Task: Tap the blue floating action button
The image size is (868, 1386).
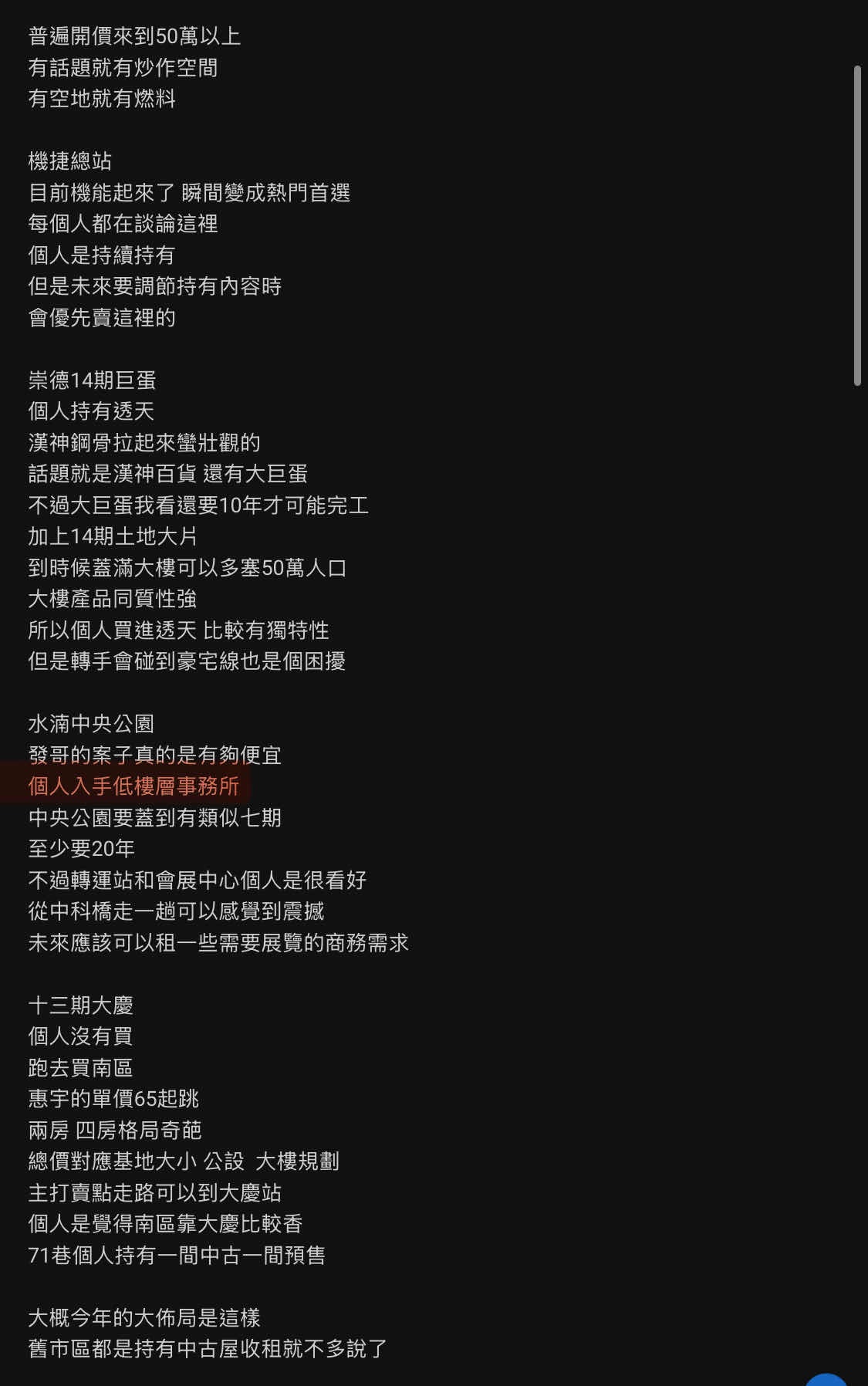Action: (x=826, y=1380)
